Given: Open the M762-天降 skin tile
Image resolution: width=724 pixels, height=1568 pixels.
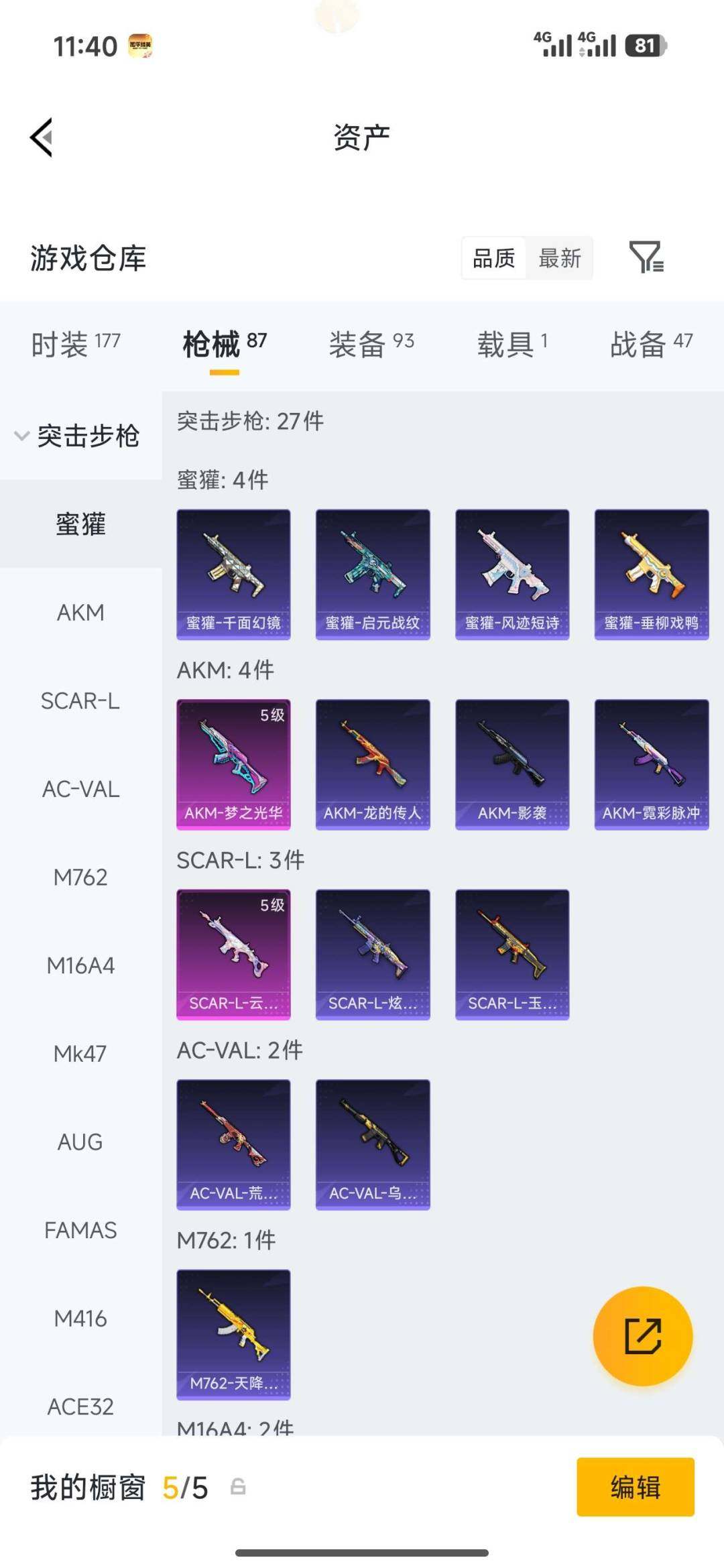Looking at the screenshot, I should pos(233,1335).
